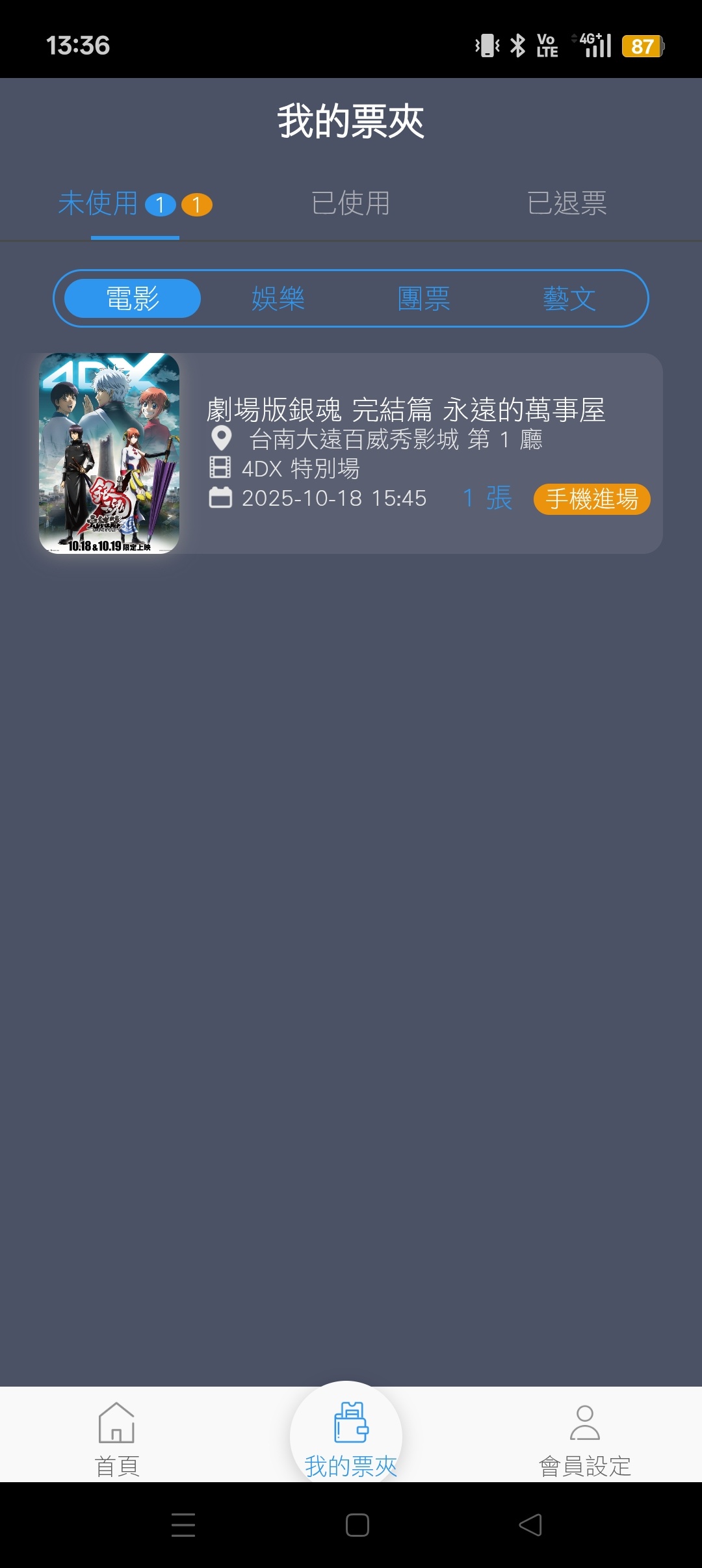
Task: Select the 團票 category filter
Action: click(424, 298)
